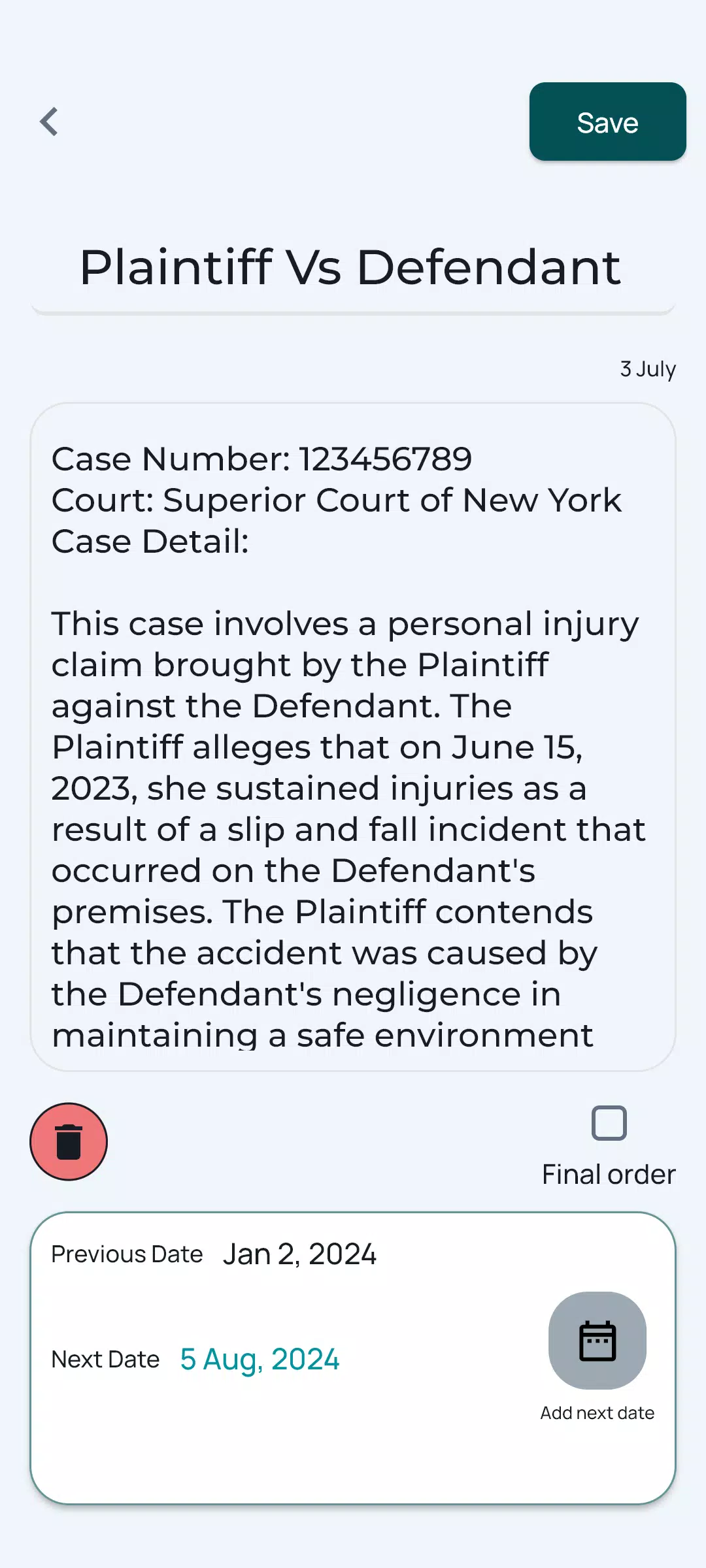Edit the Plaintiff Vs Defendant title

352,268
